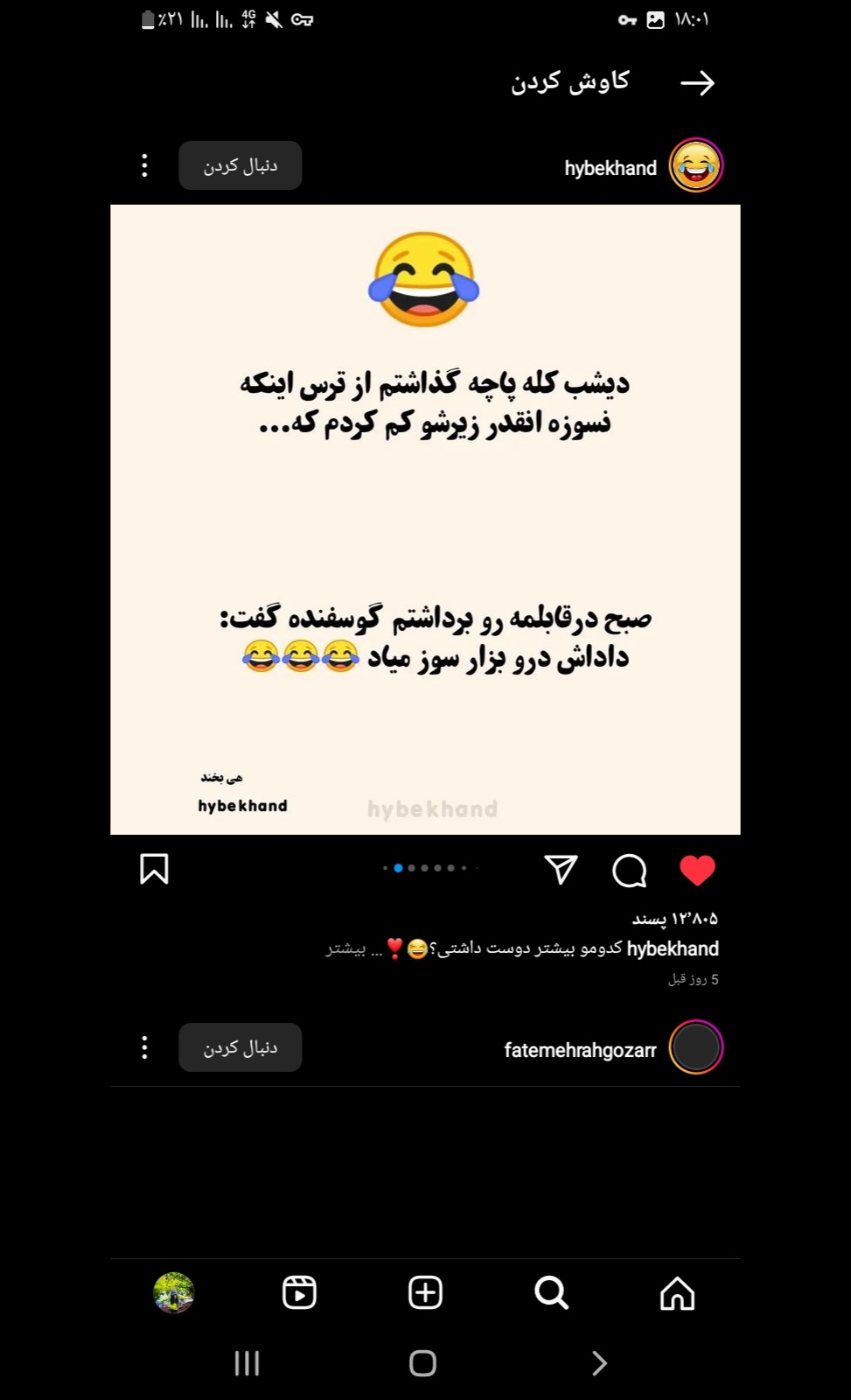Save hybekhand's post with the bookmark icon
The height and width of the screenshot is (1400, 851).
pyautogui.click(x=154, y=869)
